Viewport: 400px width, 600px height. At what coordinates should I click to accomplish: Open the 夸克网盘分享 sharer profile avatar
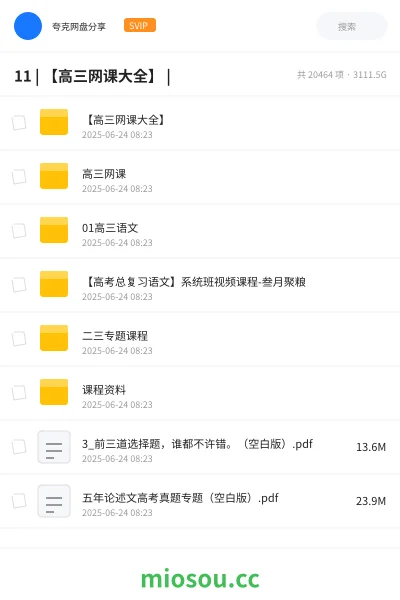point(28,26)
